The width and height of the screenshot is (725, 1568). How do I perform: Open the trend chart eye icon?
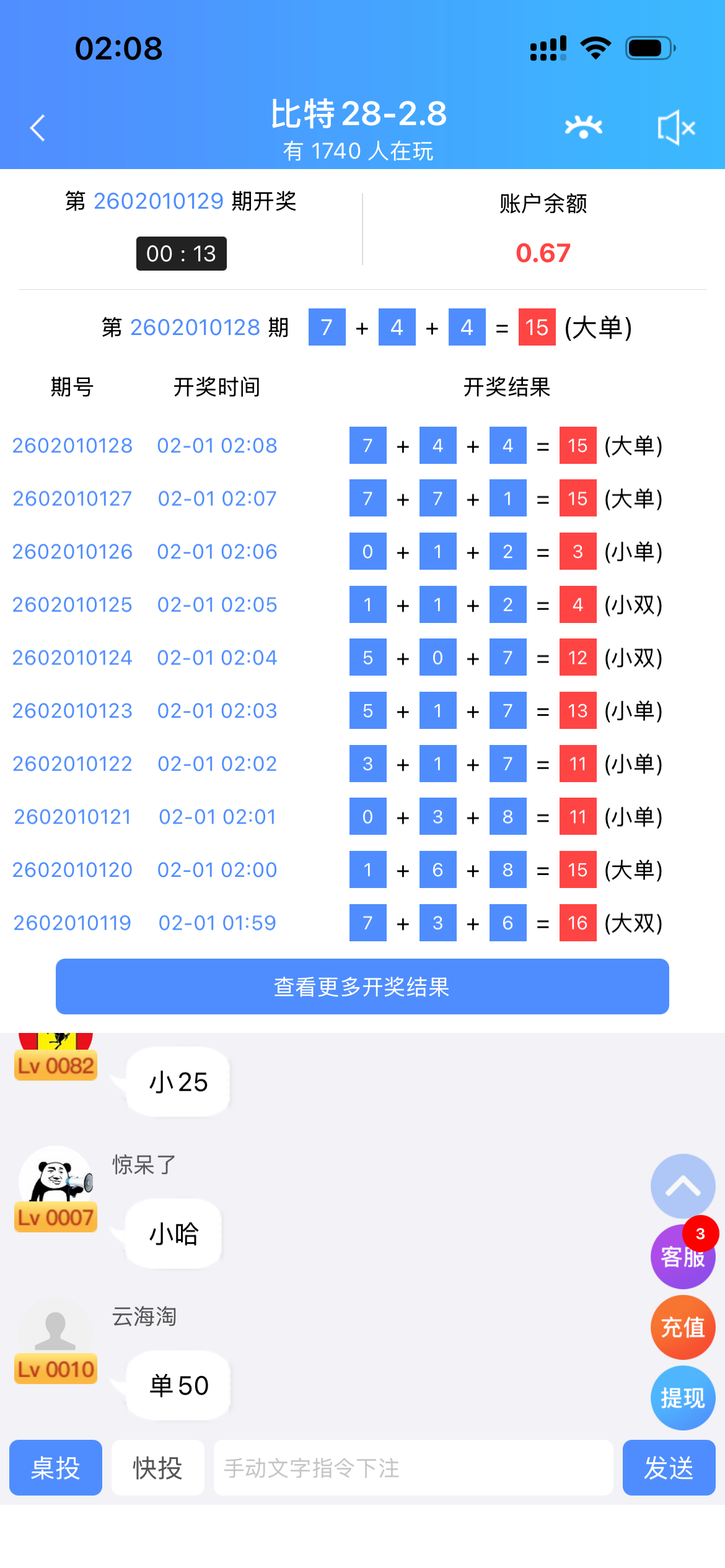click(x=583, y=127)
